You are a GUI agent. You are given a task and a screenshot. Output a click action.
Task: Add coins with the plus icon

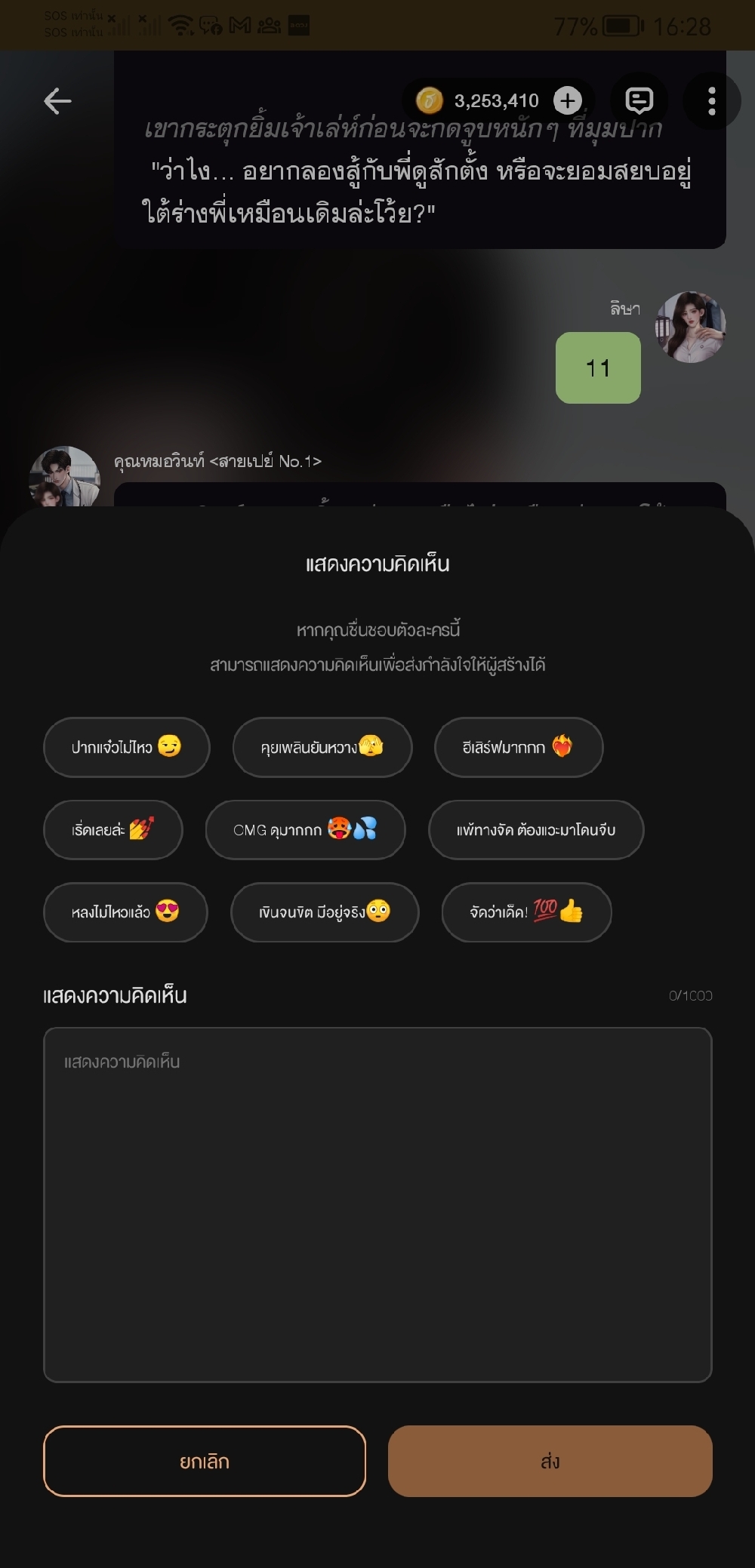[x=568, y=100]
